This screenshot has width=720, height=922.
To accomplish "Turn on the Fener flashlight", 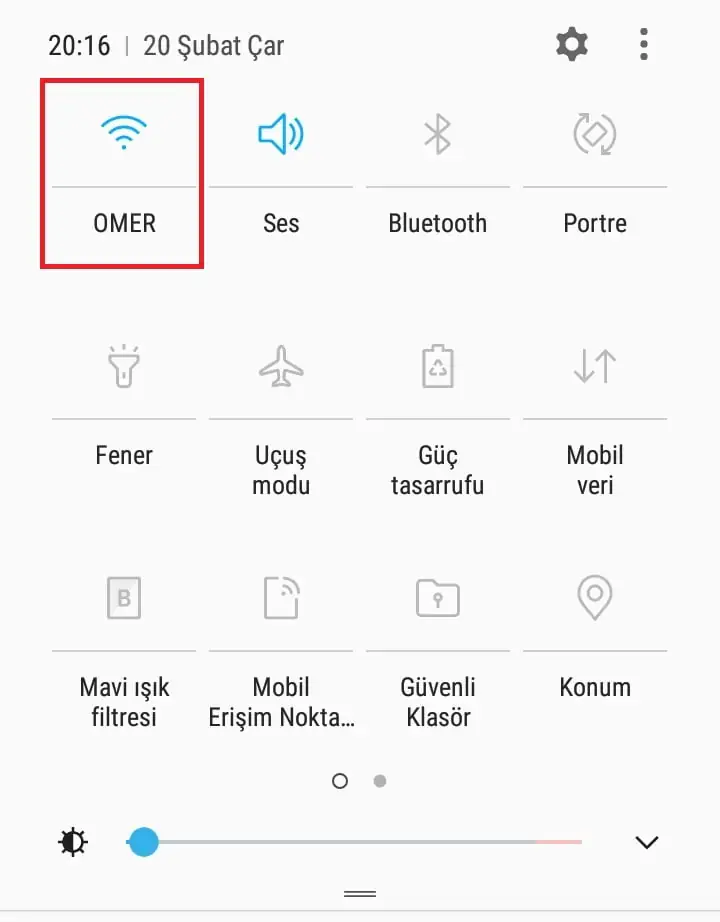I will (x=124, y=366).
